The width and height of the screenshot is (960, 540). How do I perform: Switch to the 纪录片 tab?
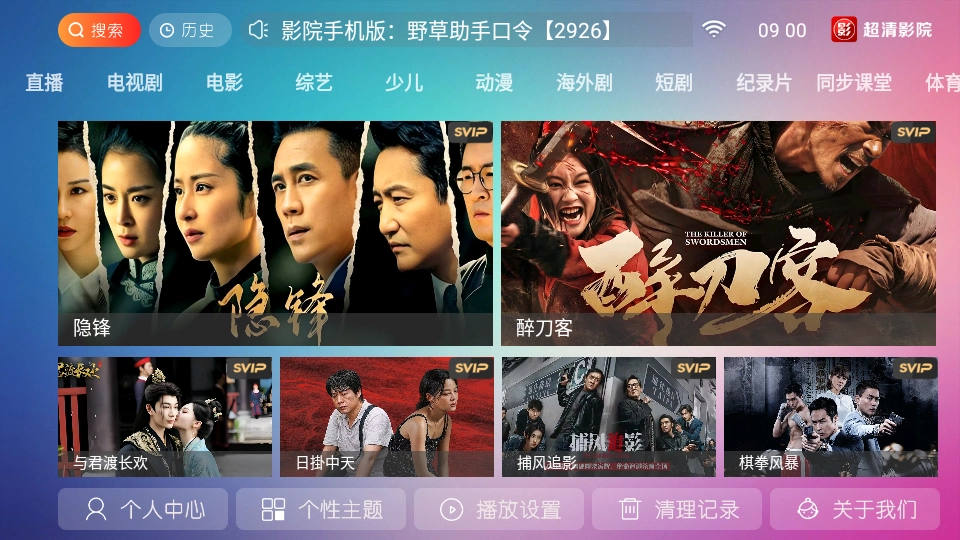(764, 83)
